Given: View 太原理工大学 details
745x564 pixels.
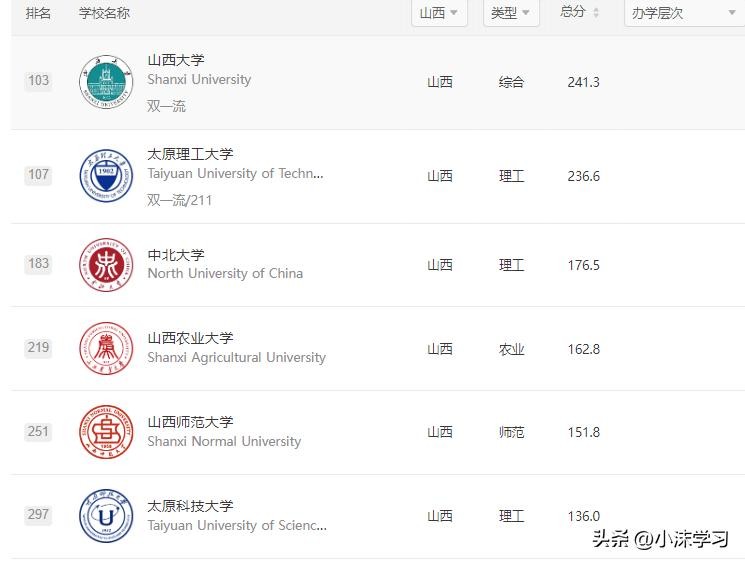Looking at the screenshot, I should click(x=190, y=154).
